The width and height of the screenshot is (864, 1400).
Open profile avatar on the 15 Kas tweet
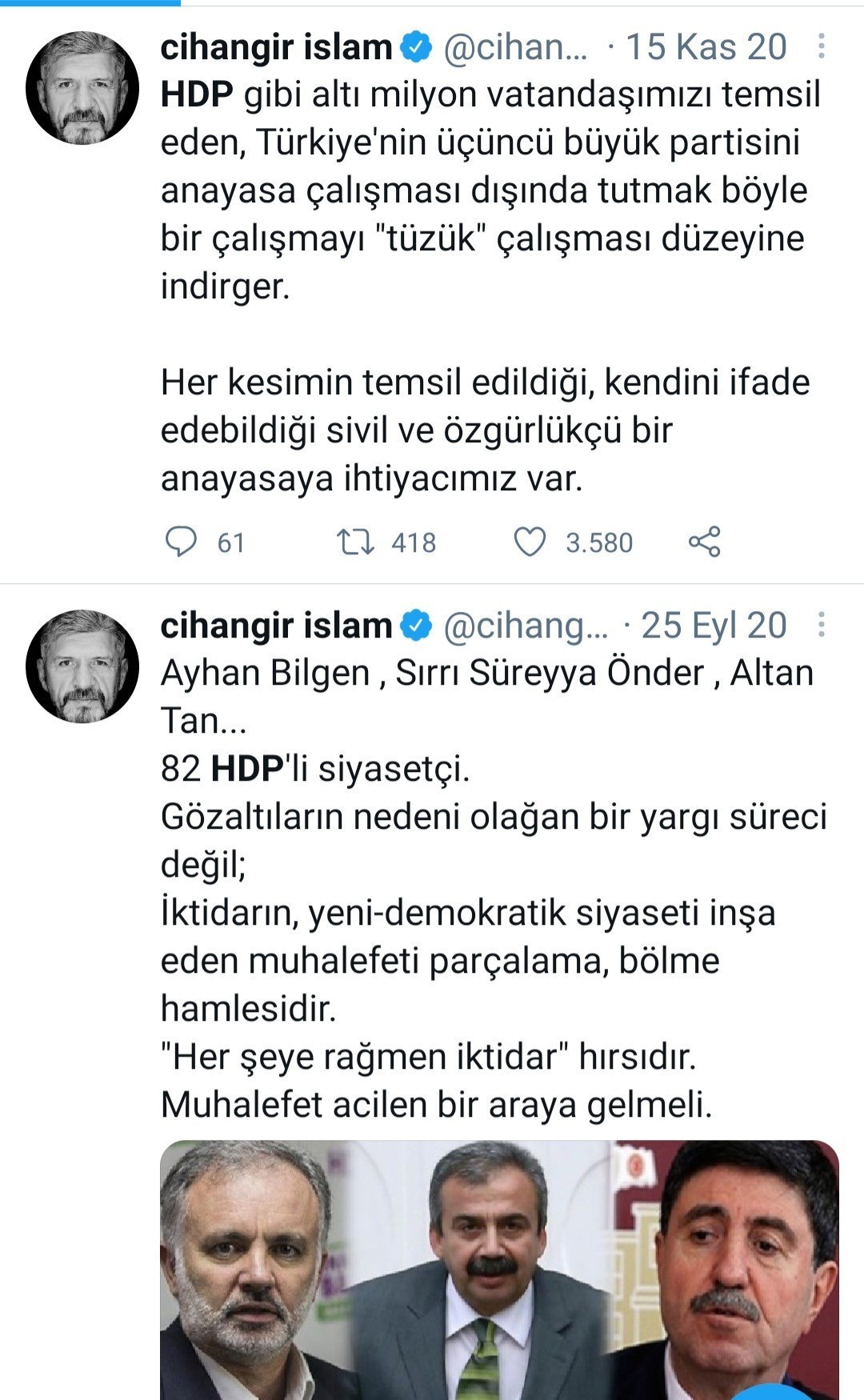[82, 88]
